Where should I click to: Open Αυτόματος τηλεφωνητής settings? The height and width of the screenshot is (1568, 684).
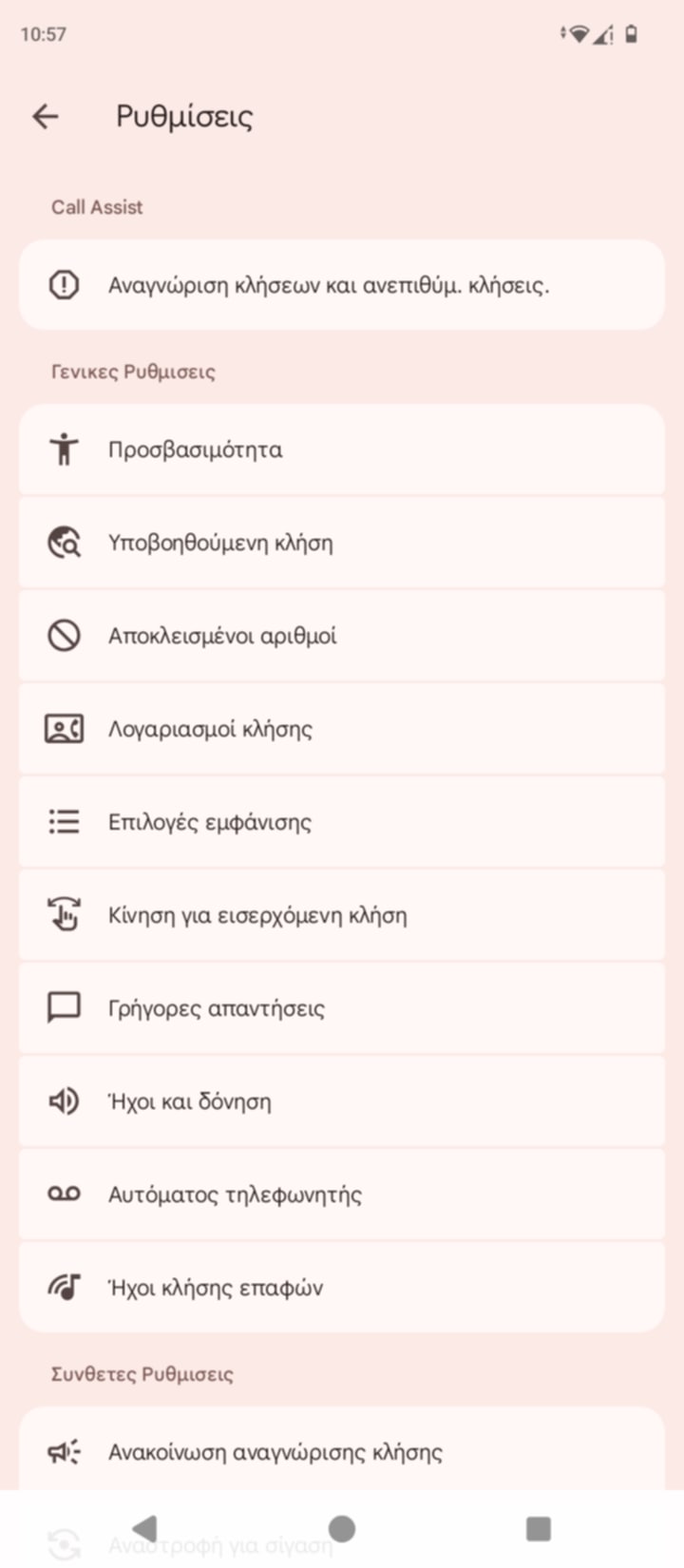(x=342, y=1195)
